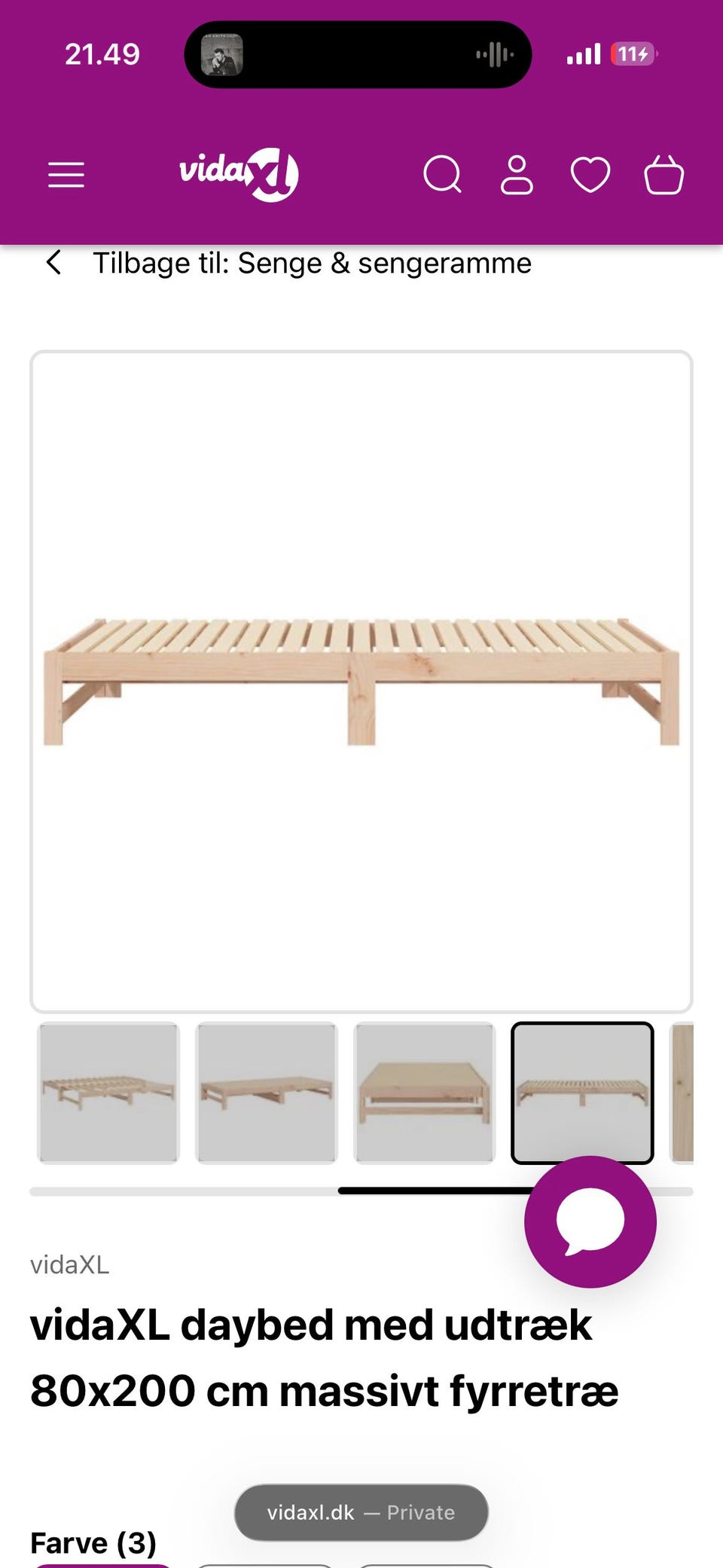Viewport: 723px width, 1568px height.
Task: Open the search icon
Action: 443,175
